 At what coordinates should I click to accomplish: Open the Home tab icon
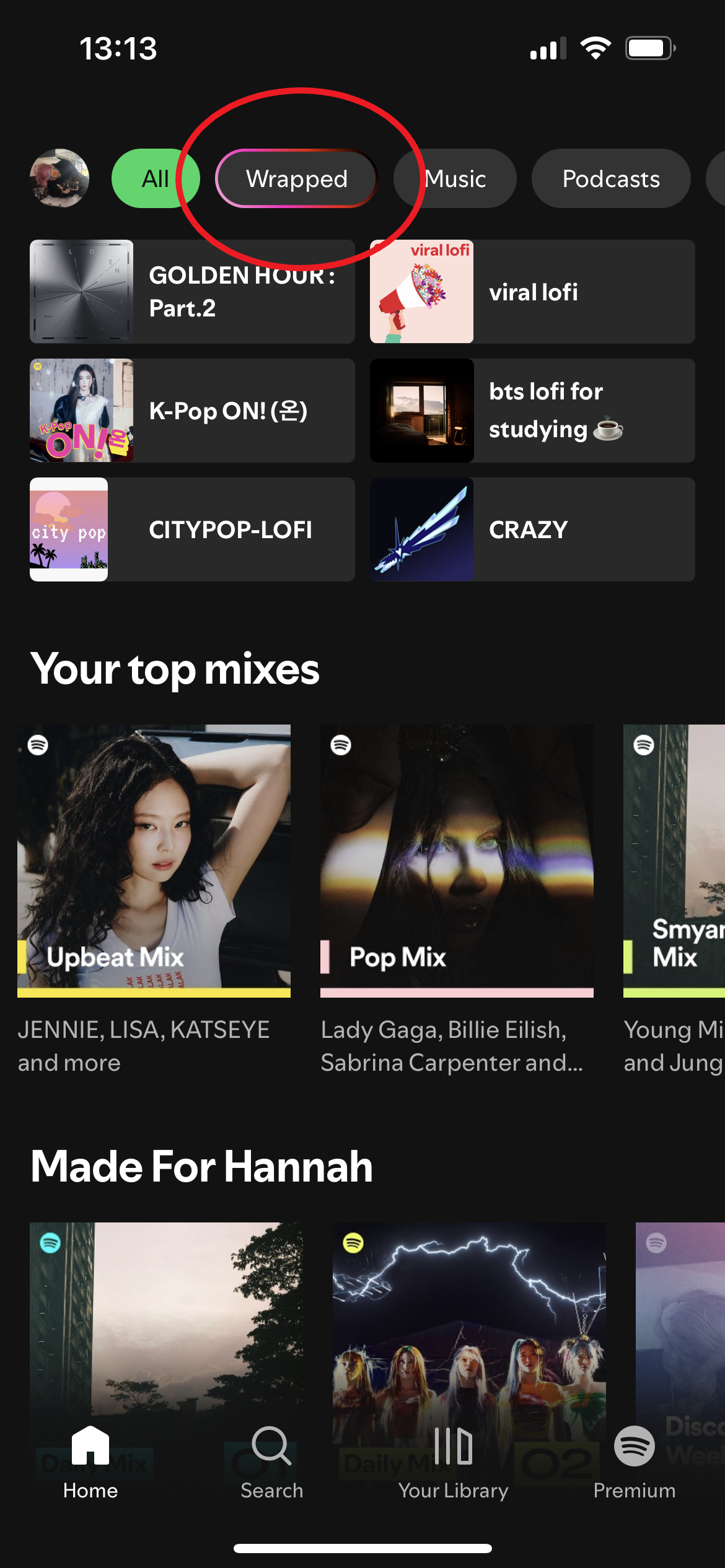[90, 1445]
